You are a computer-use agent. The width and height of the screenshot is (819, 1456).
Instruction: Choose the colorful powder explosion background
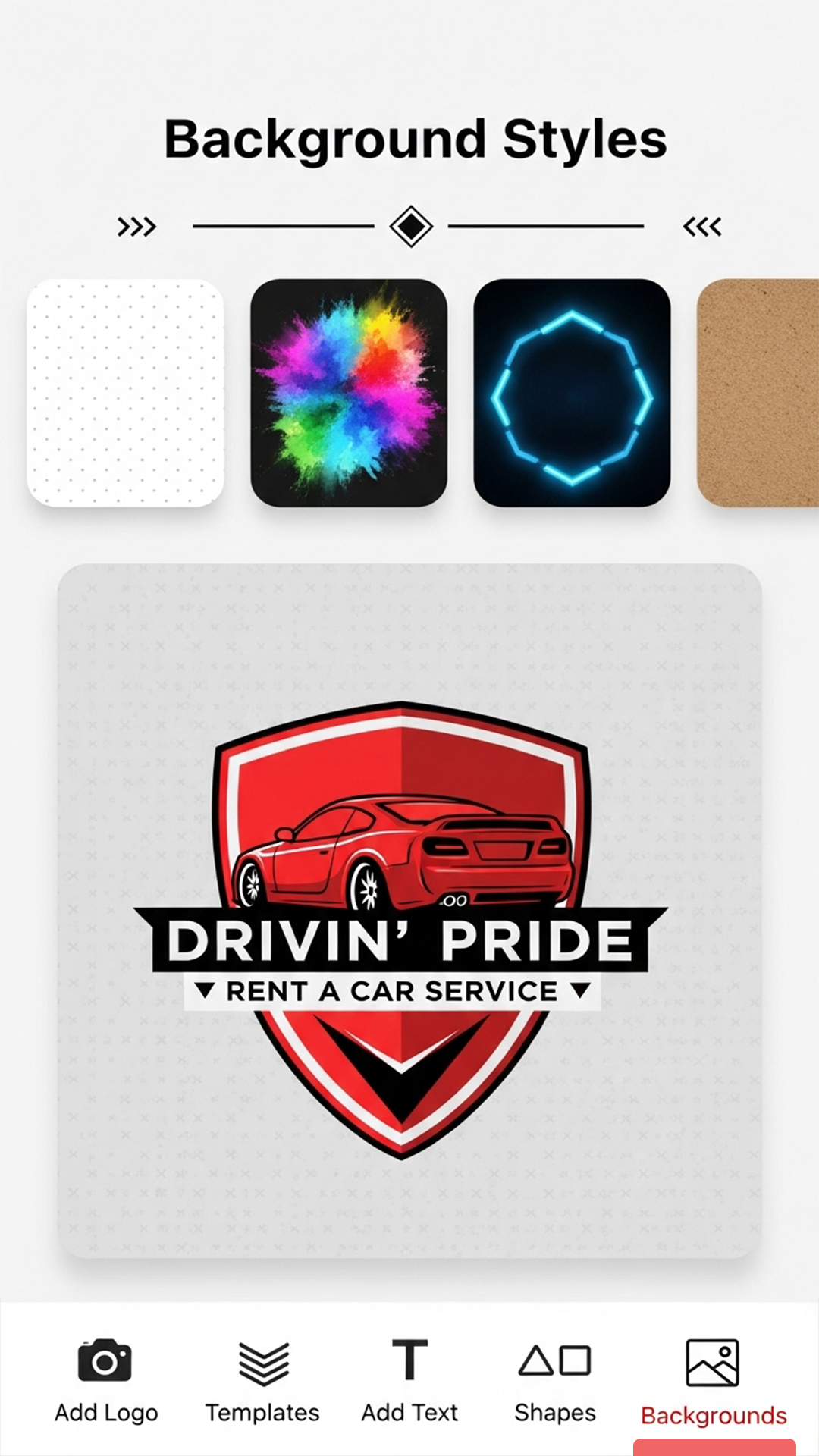[x=349, y=393]
